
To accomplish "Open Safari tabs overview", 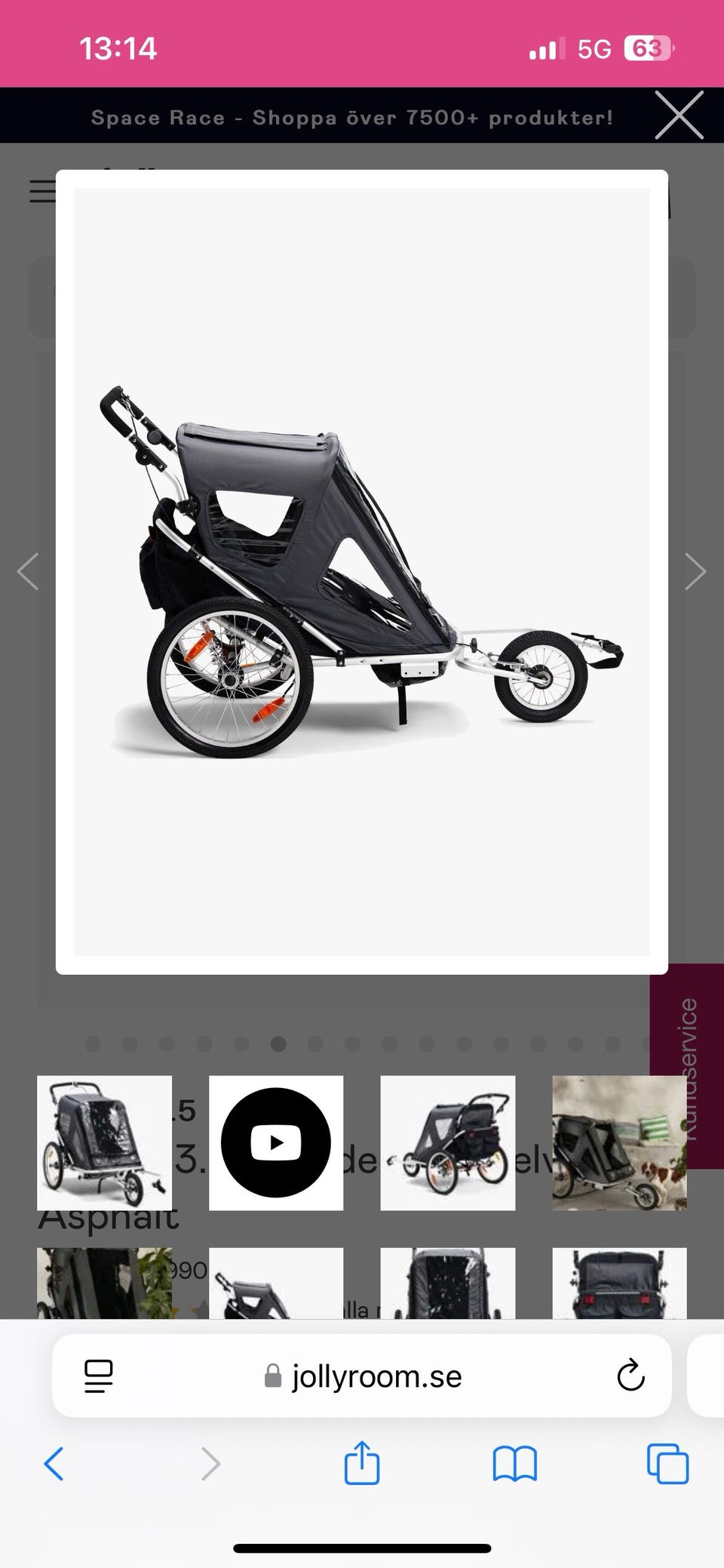I will click(667, 1464).
